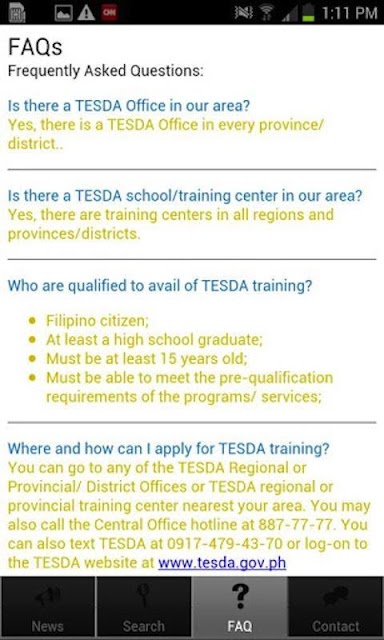Switch to the Search tab
384x640 pixels.
(x=144, y=607)
